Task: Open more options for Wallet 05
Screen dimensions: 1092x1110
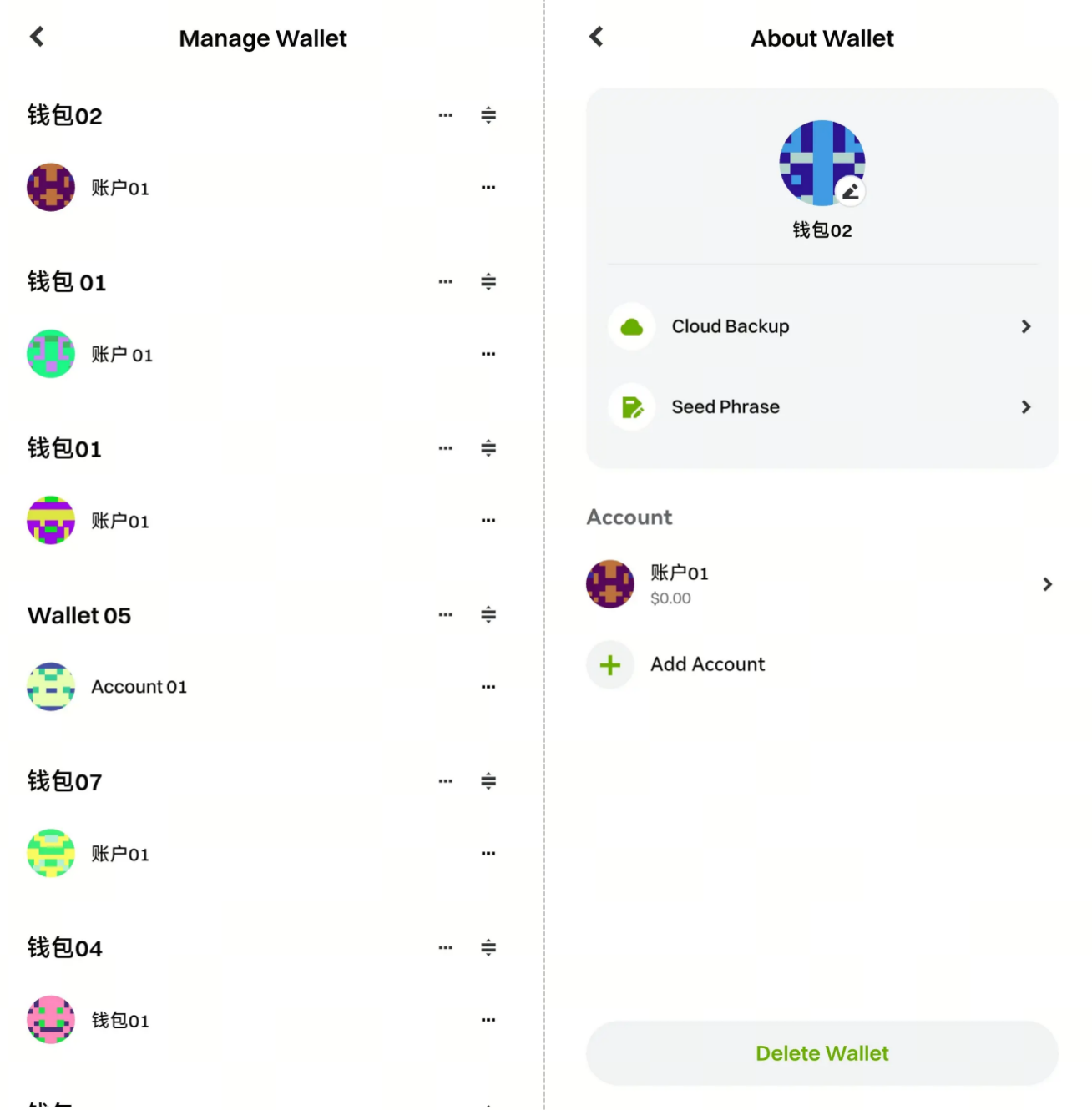Action: (445, 615)
